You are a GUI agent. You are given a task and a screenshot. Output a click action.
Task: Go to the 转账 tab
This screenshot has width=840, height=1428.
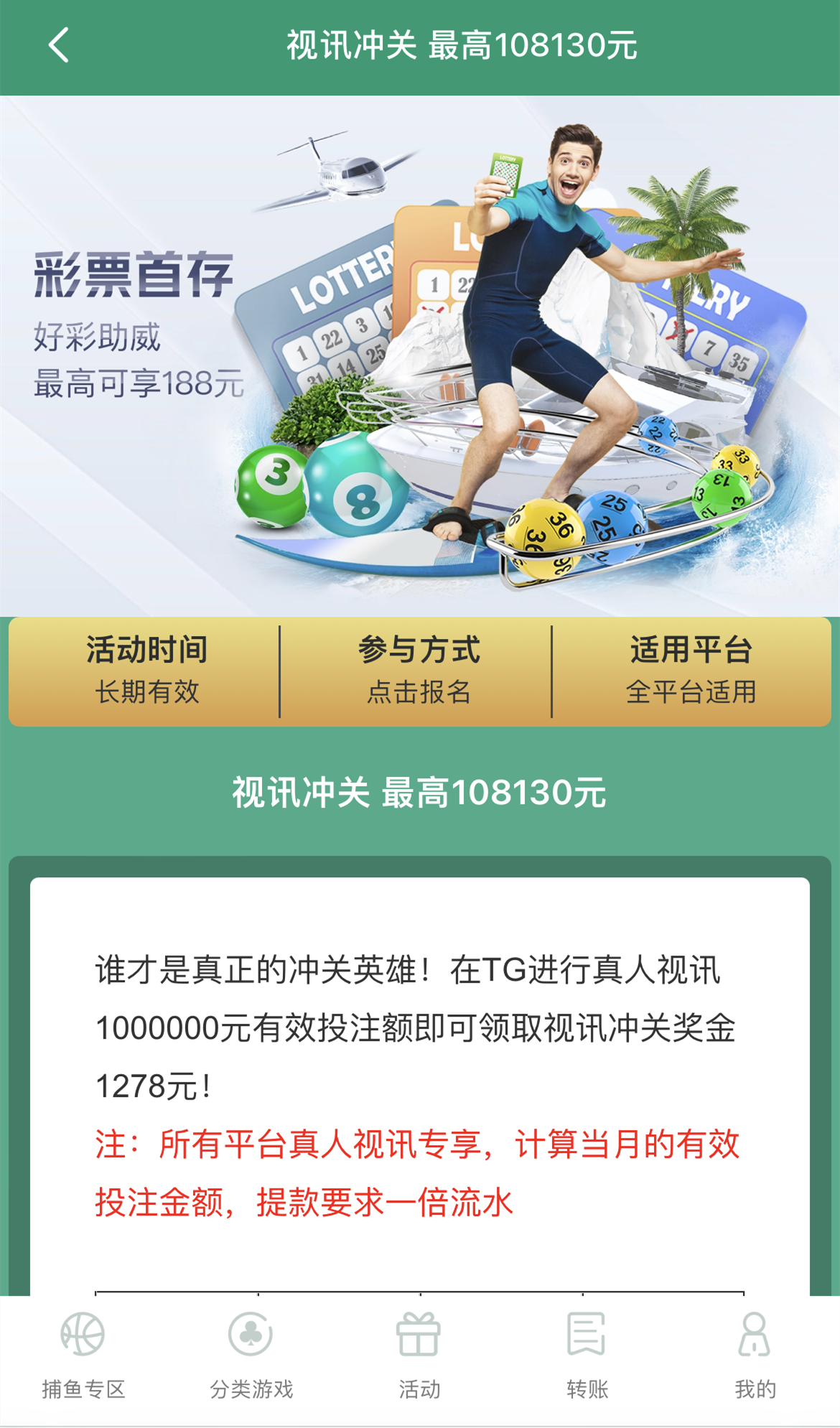tap(587, 1355)
